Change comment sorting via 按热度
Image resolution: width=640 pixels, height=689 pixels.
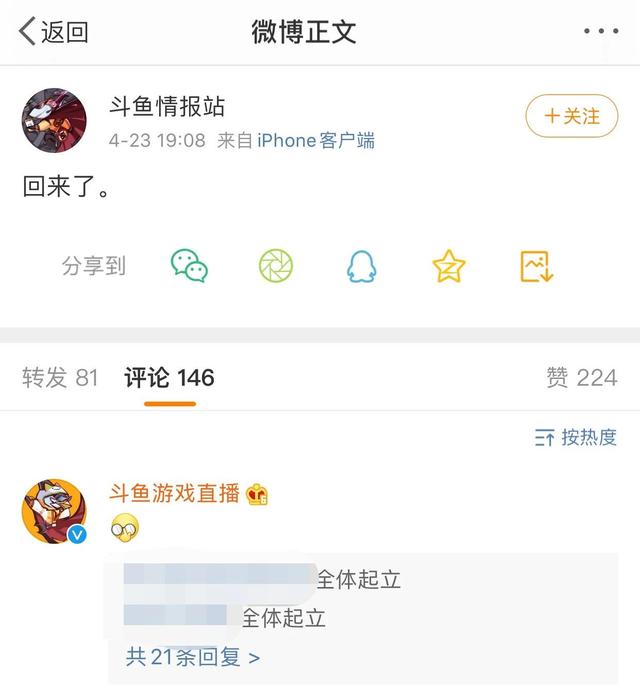coord(576,437)
